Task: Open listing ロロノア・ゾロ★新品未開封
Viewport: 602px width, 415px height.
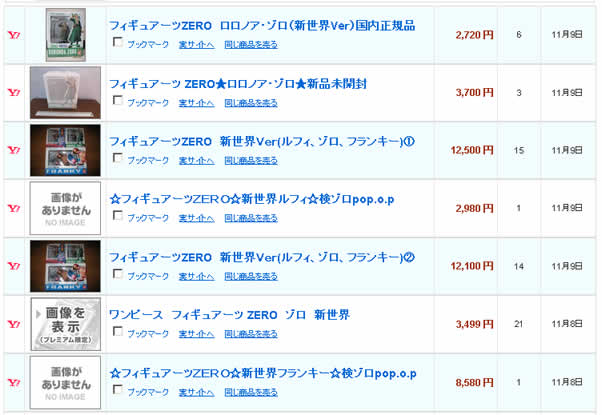Action: coord(237,83)
